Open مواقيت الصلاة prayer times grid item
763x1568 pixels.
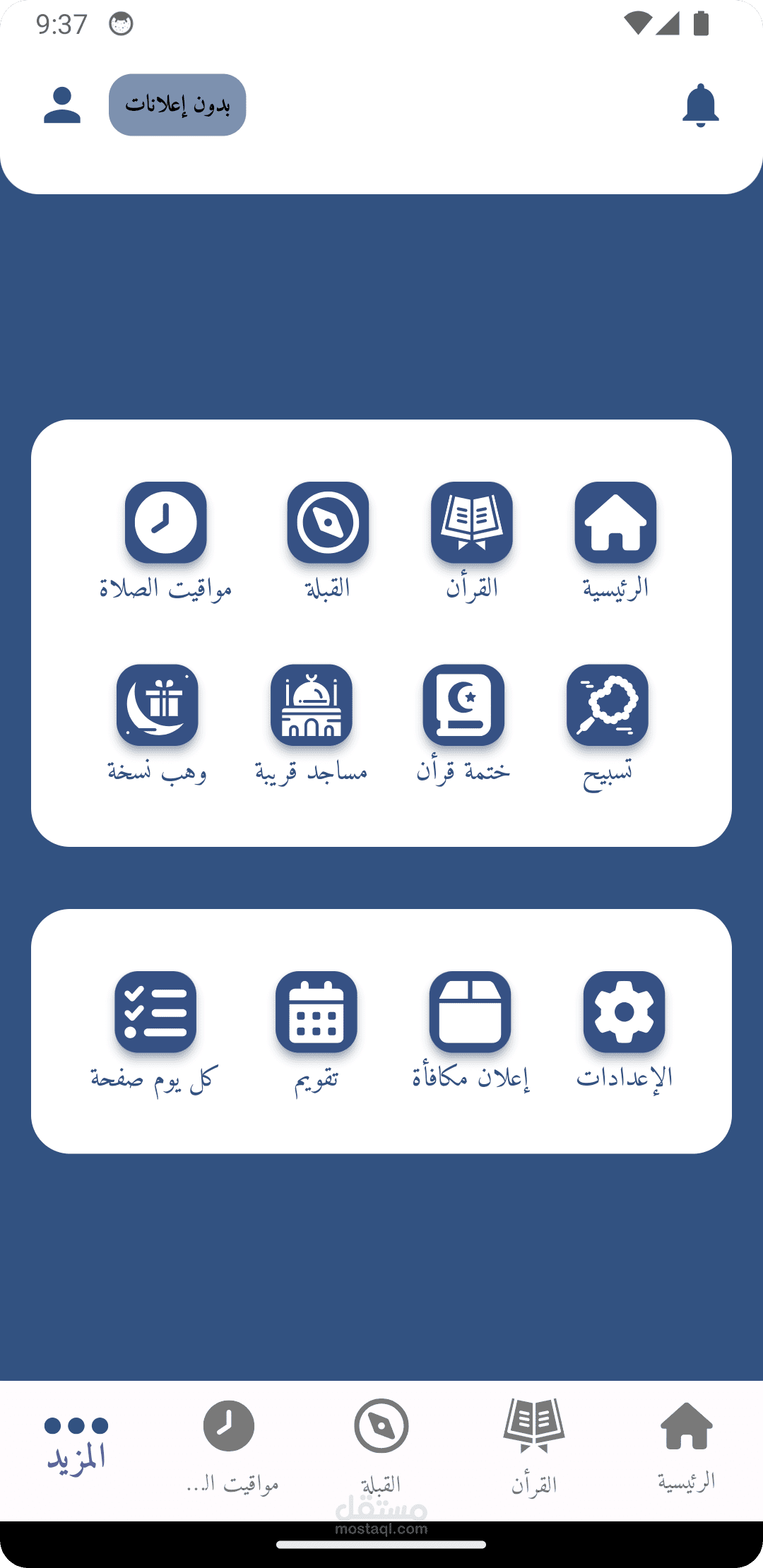166,523
